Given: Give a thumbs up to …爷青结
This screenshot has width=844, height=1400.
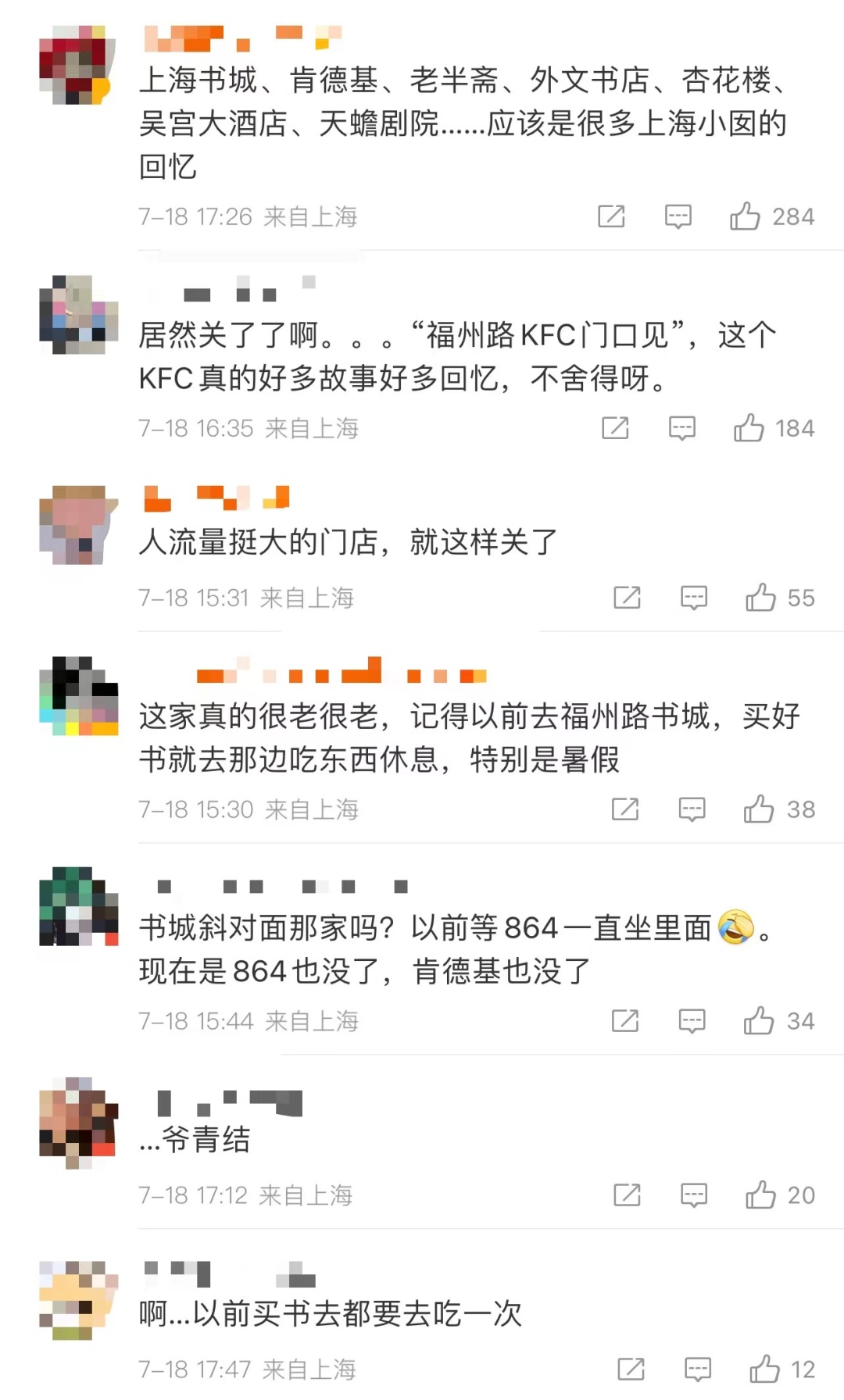Looking at the screenshot, I should (x=760, y=1195).
